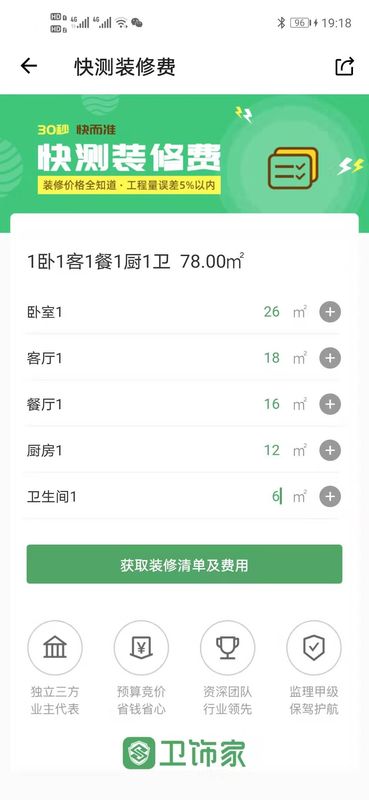Tap the plus button beside 餐厅1
This screenshot has height=800, width=369.
[330, 404]
